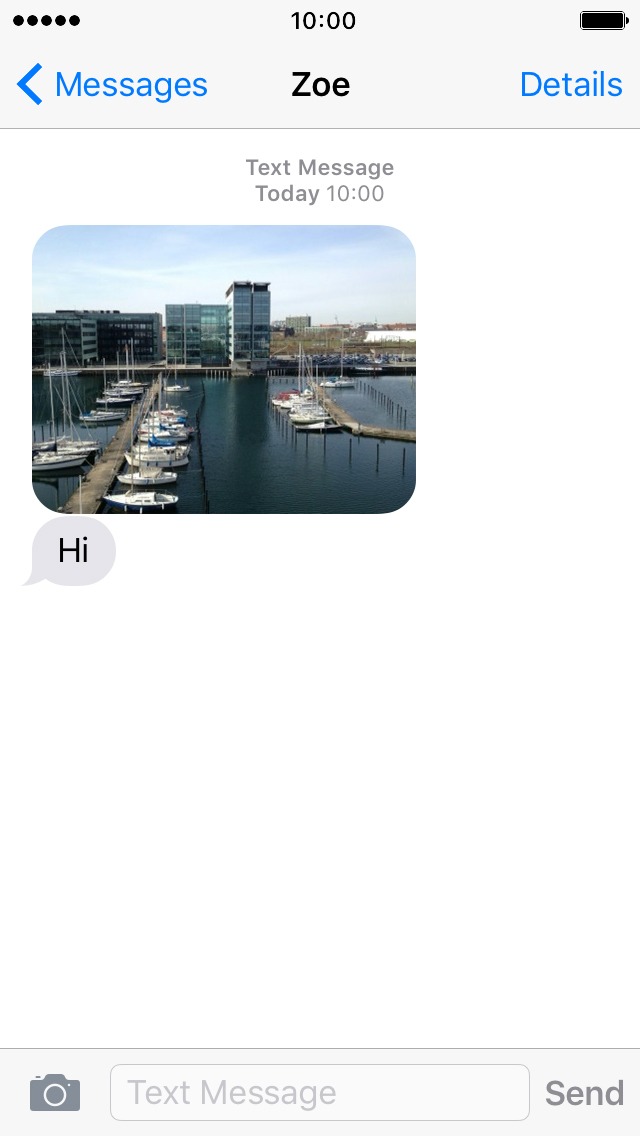Image resolution: width=640 pixels, height=1136 pixels.
Task: Open Details for Zoe's conversation
Action: [571, 85]
